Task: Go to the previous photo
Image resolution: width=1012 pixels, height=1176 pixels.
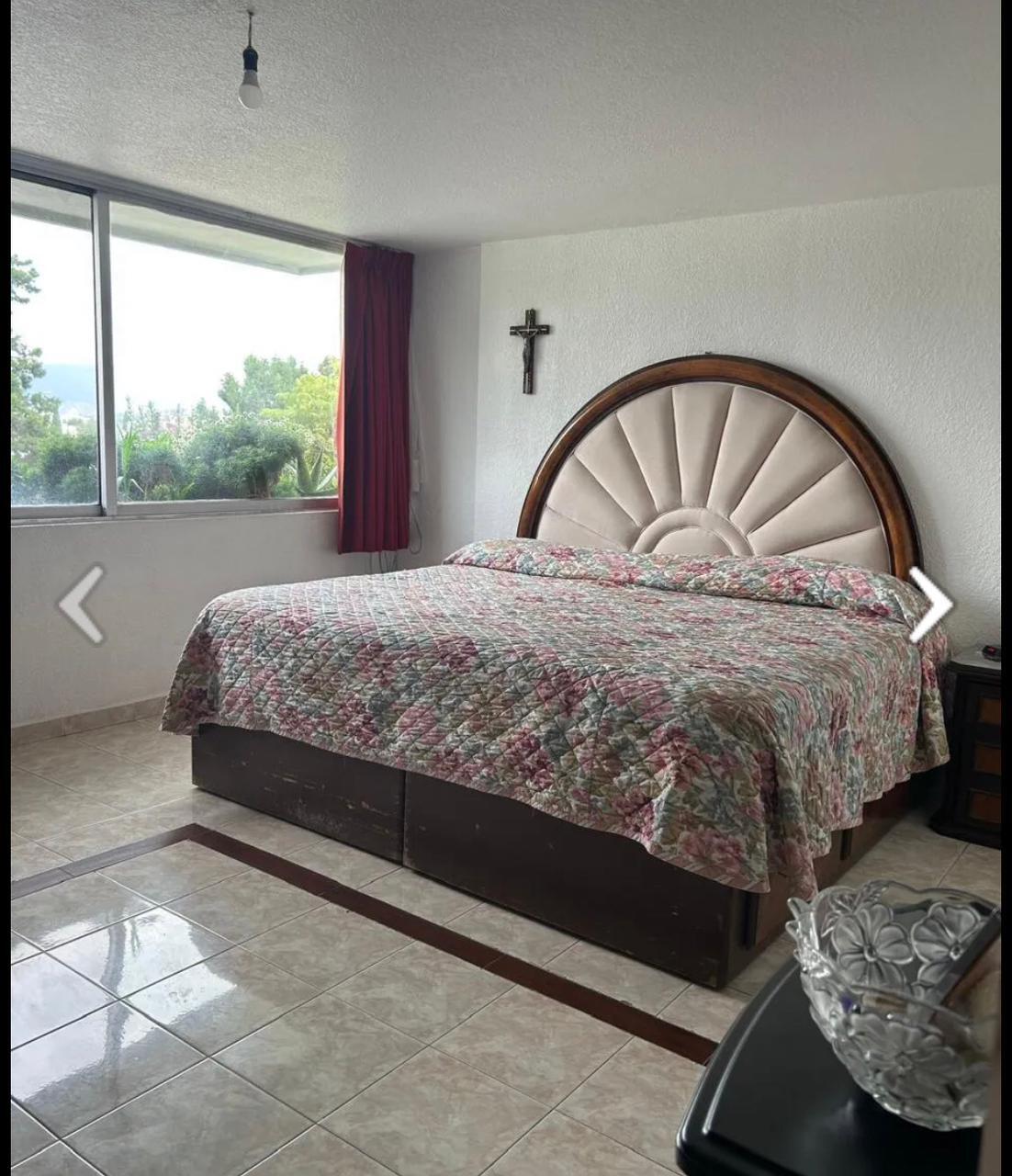Action: [x=82, y=604]
